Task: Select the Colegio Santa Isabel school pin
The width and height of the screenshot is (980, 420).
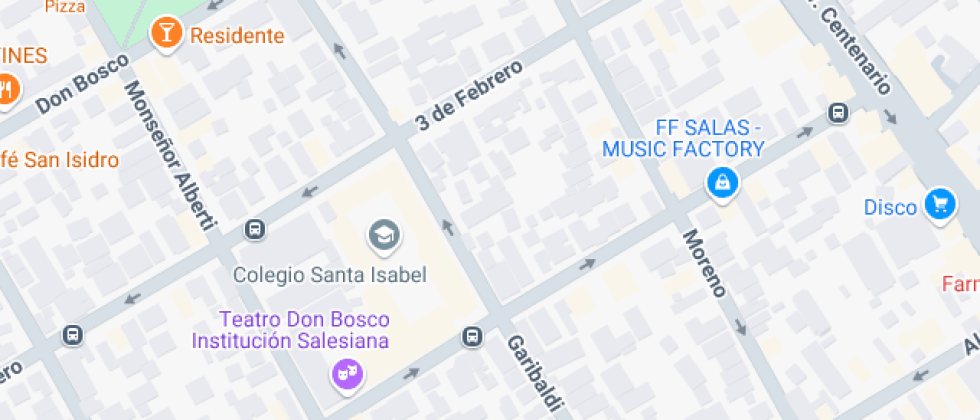Action: coord(384,236)
